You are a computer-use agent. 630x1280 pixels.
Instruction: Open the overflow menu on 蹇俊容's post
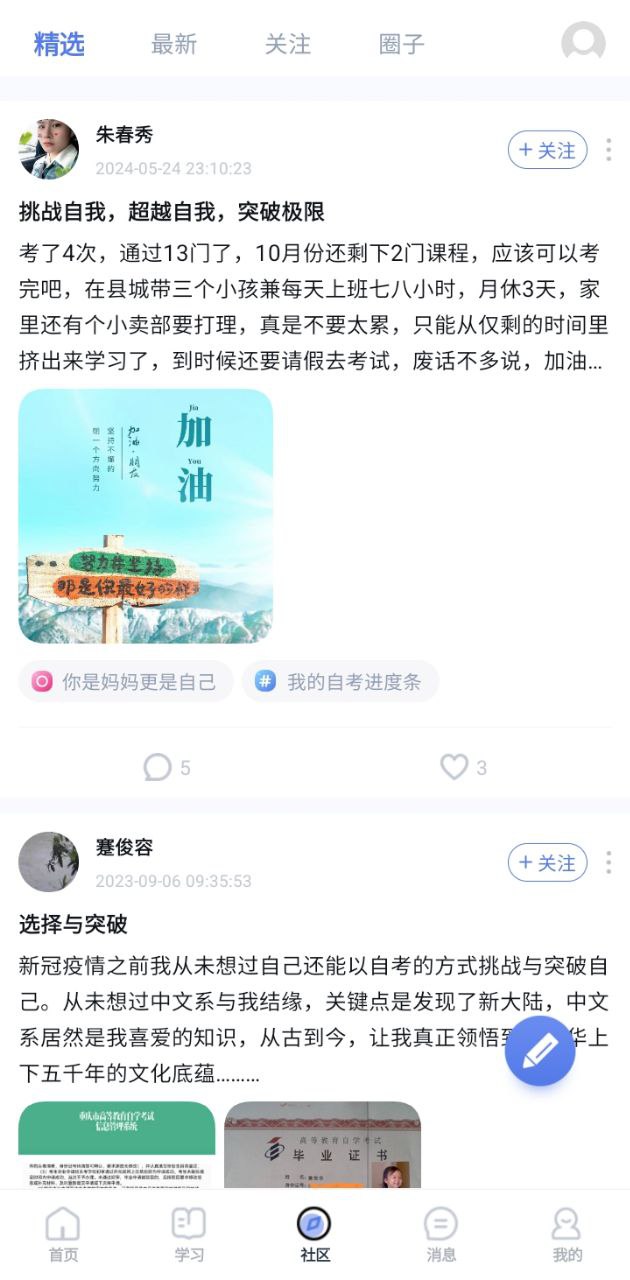[608, 862]
